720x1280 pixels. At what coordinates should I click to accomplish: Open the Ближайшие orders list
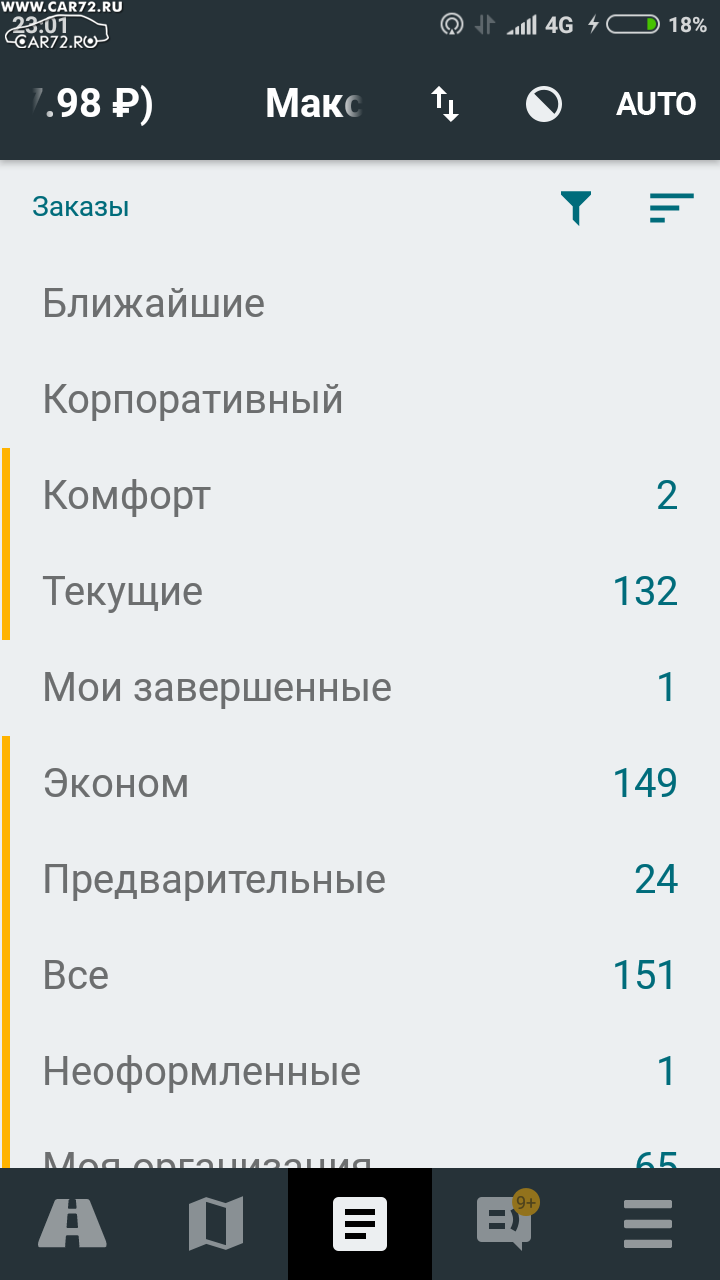[x=360, y=303]
